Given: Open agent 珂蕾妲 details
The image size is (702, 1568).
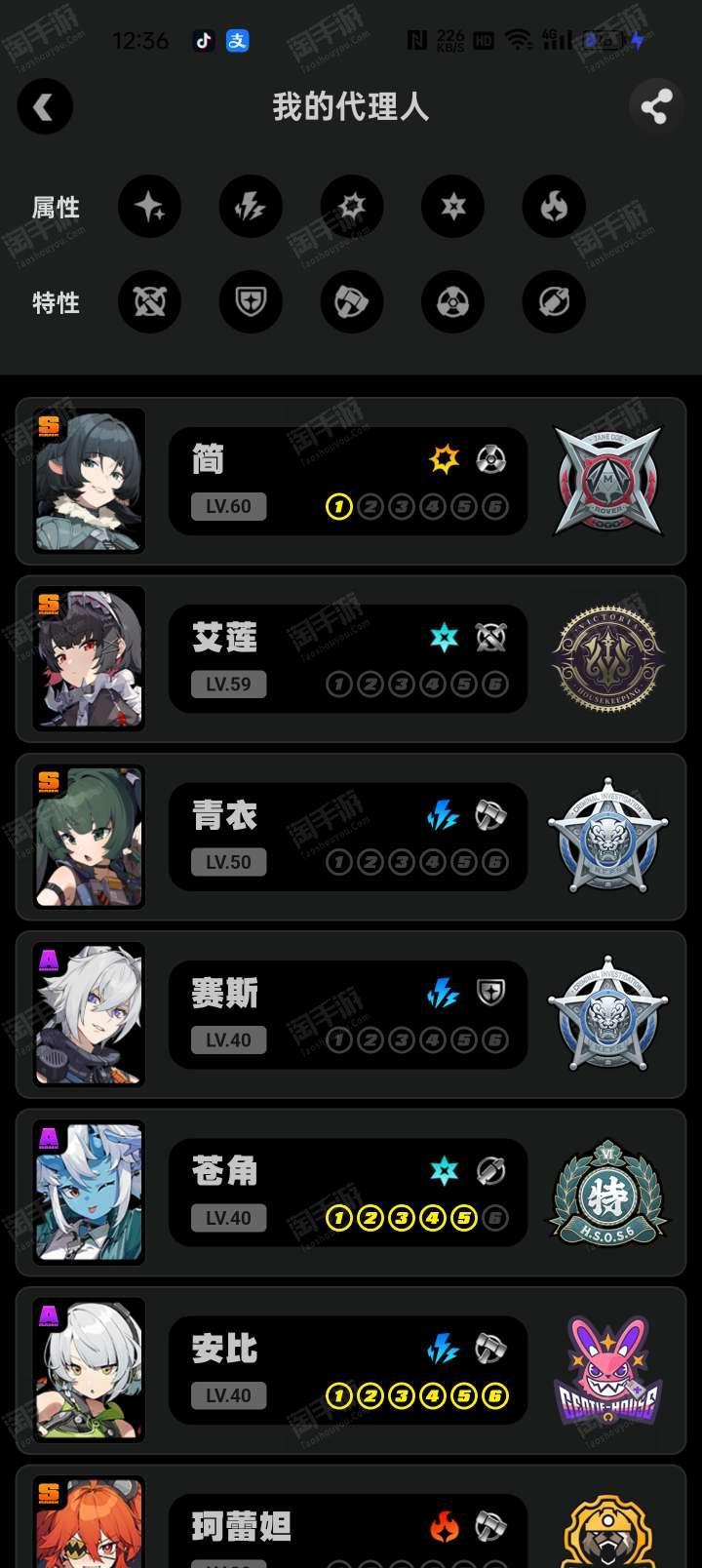Looking at the screenshot, I should click(x=351, y=1516).
